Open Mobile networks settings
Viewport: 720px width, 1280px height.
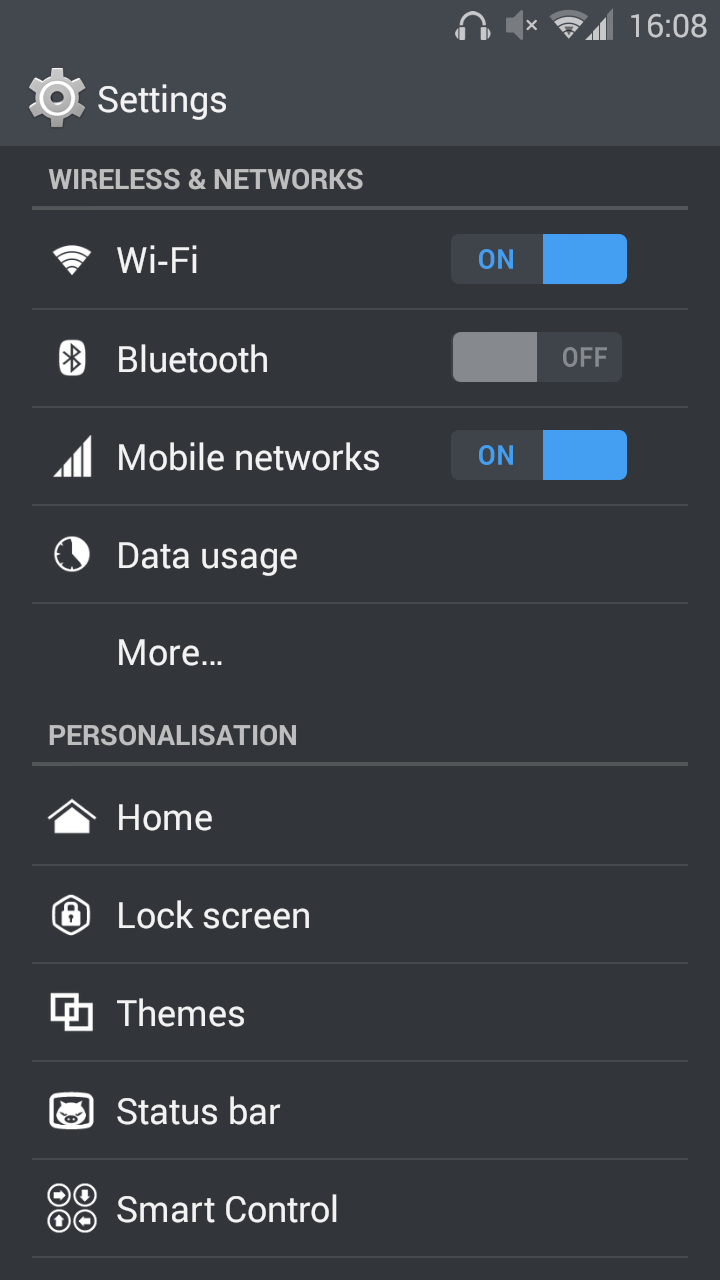[x=248, y=458]
